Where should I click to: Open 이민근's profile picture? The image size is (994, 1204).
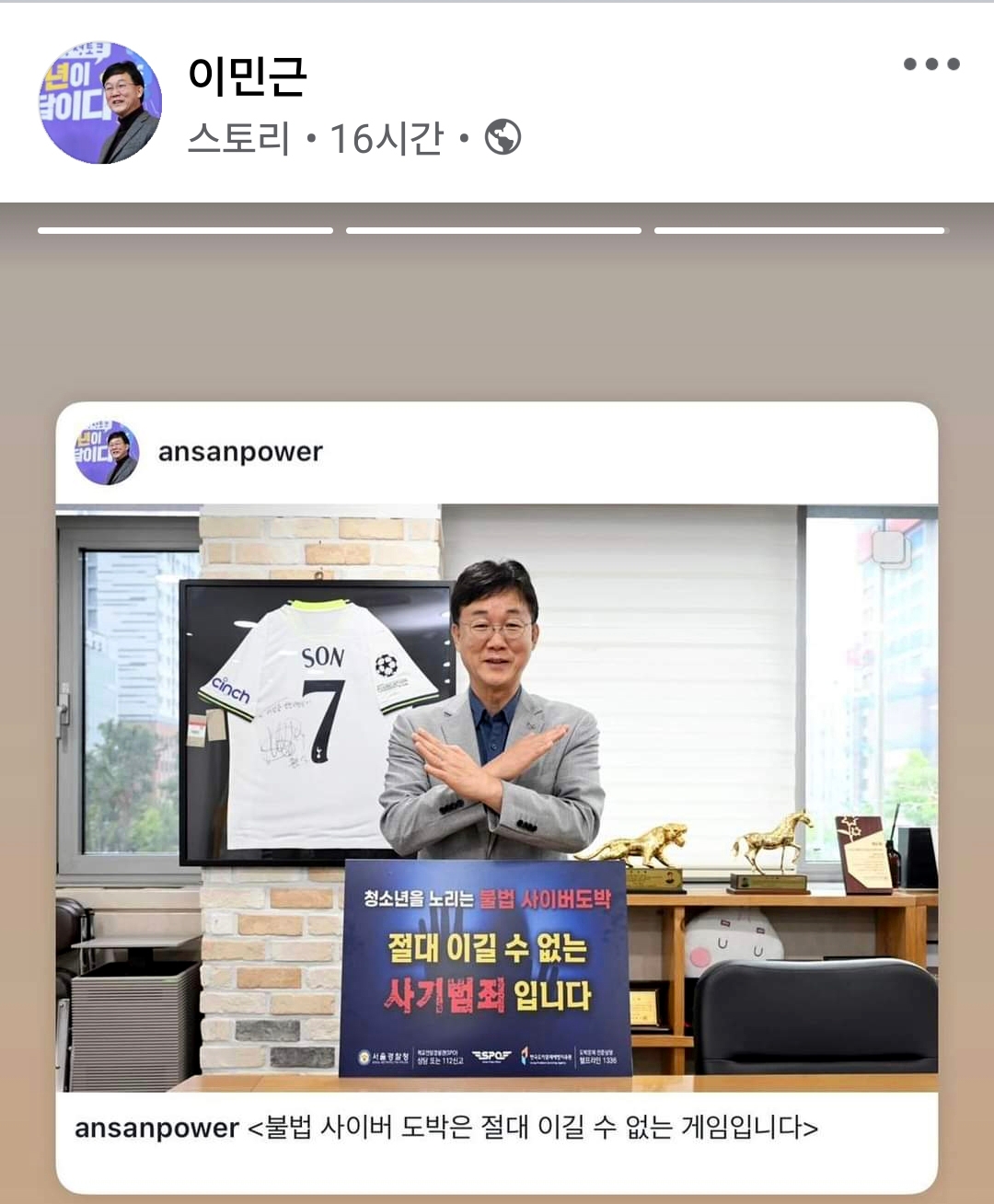click(99, 102)
